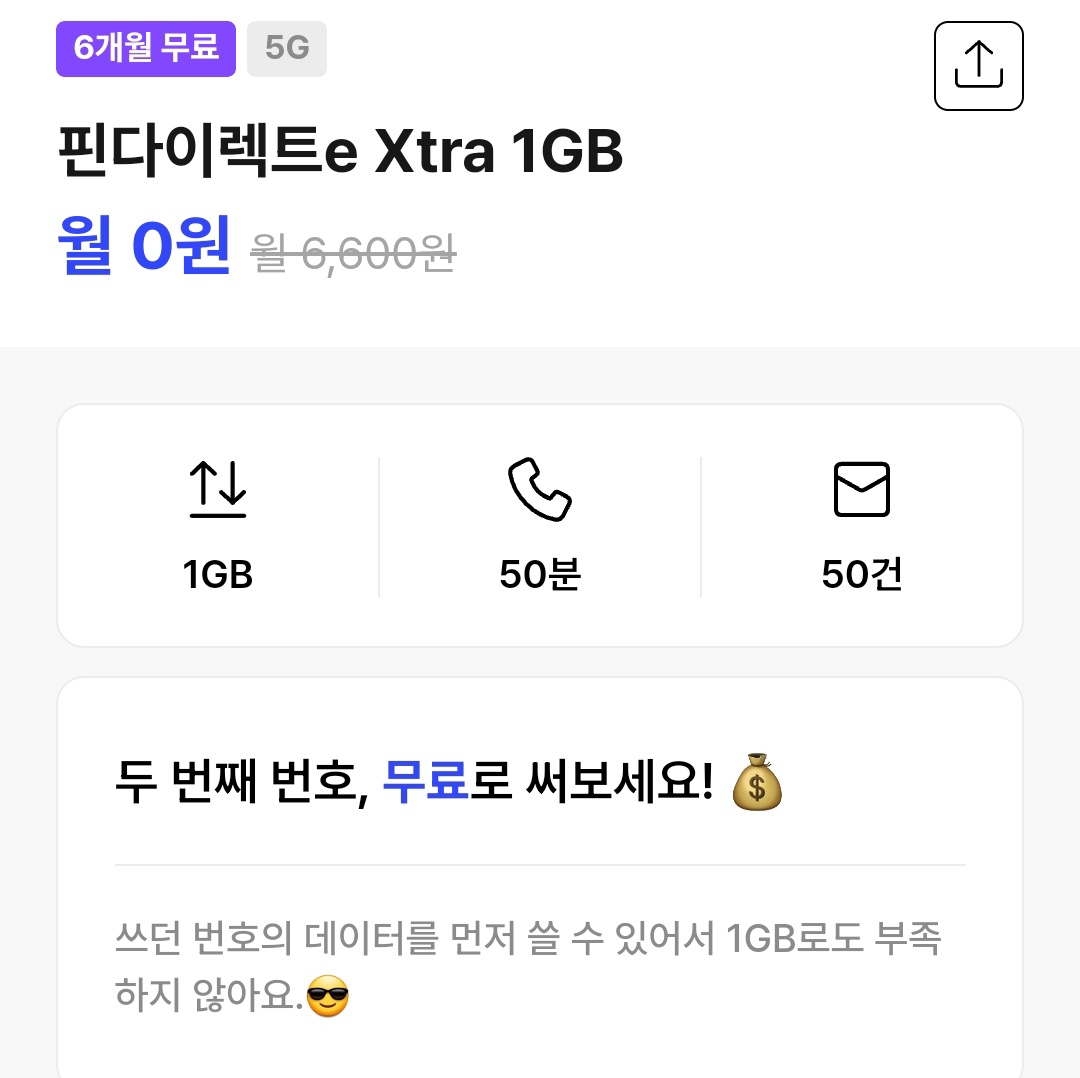Share the 핀다이렉트e Xtra 1GB plan

(x=978, y=65)
